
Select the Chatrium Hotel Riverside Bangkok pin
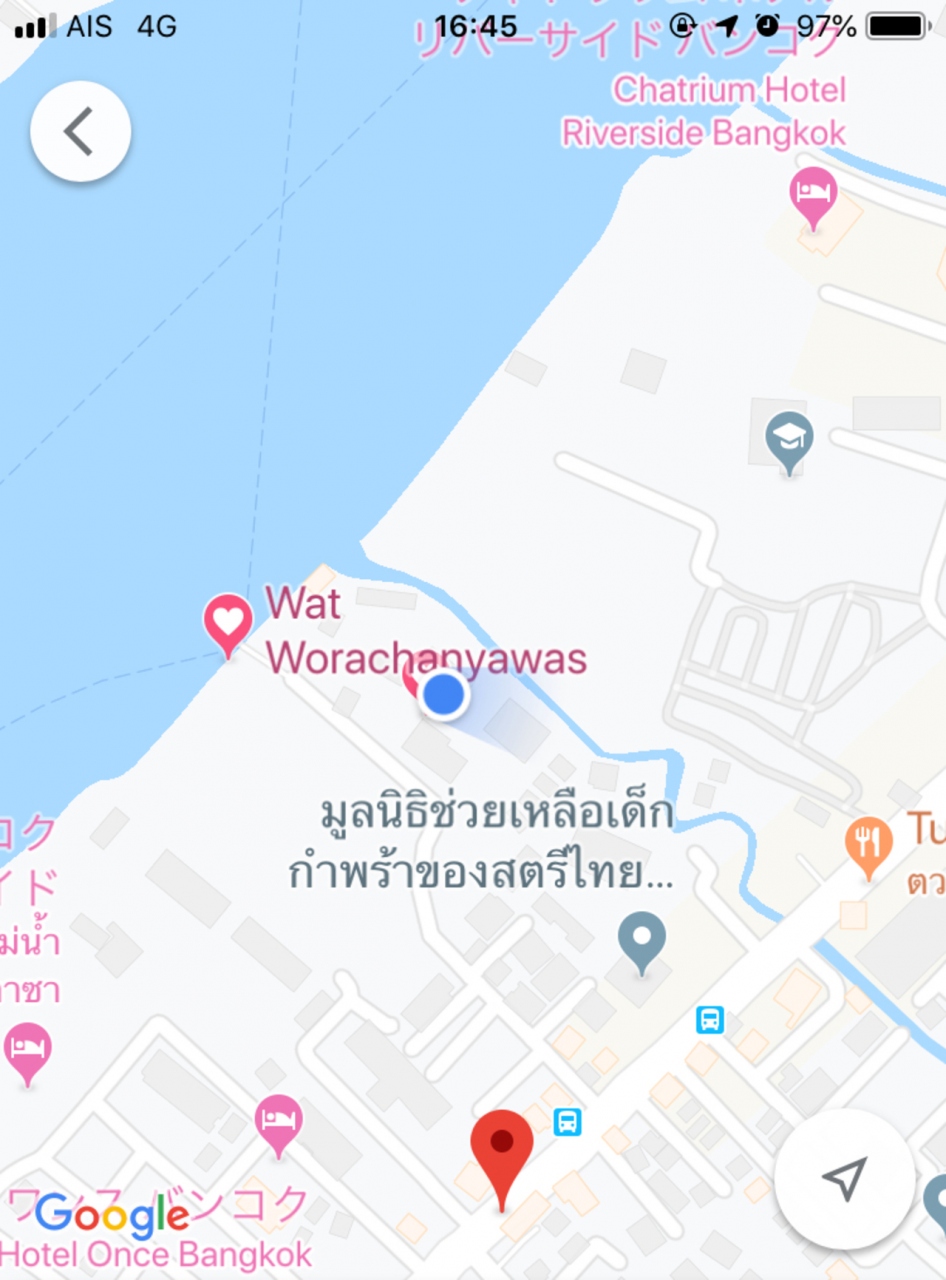click(812, 194)
